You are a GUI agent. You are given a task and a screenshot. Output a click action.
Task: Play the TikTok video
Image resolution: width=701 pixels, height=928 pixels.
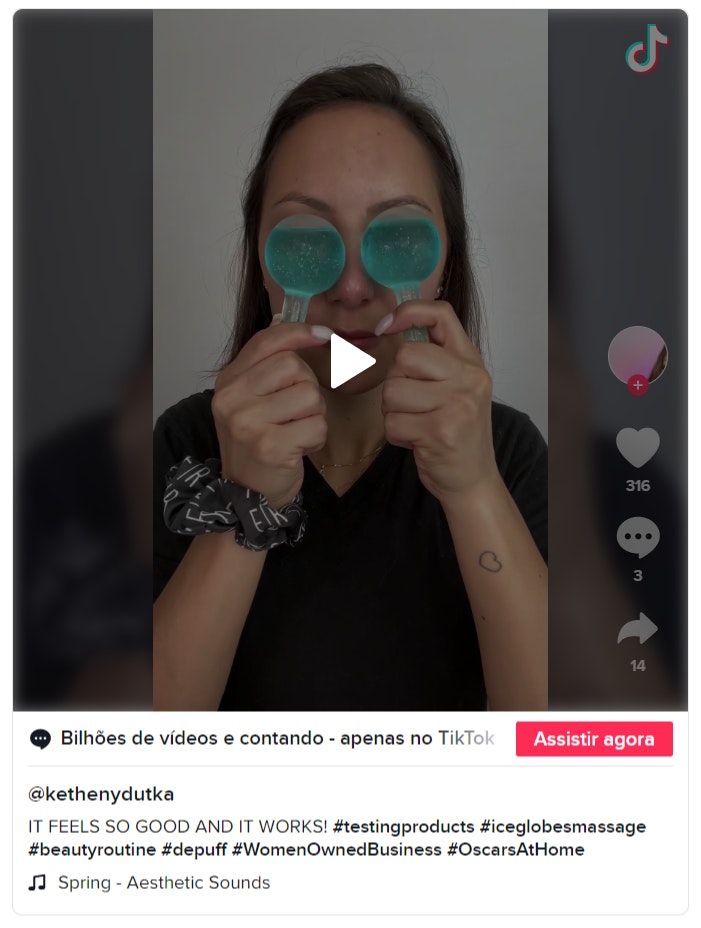[351, 361]
